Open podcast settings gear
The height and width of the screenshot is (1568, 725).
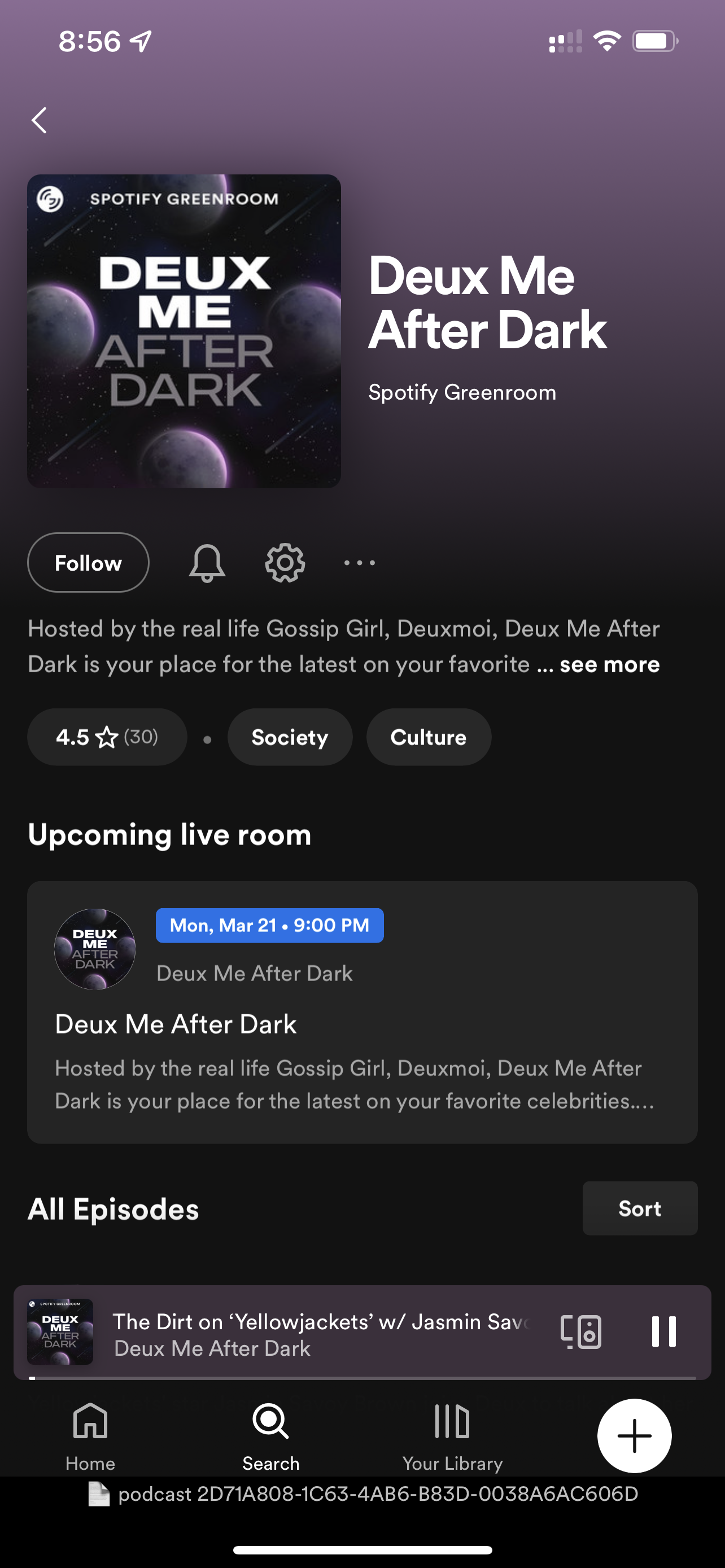[x=285, y=562]
